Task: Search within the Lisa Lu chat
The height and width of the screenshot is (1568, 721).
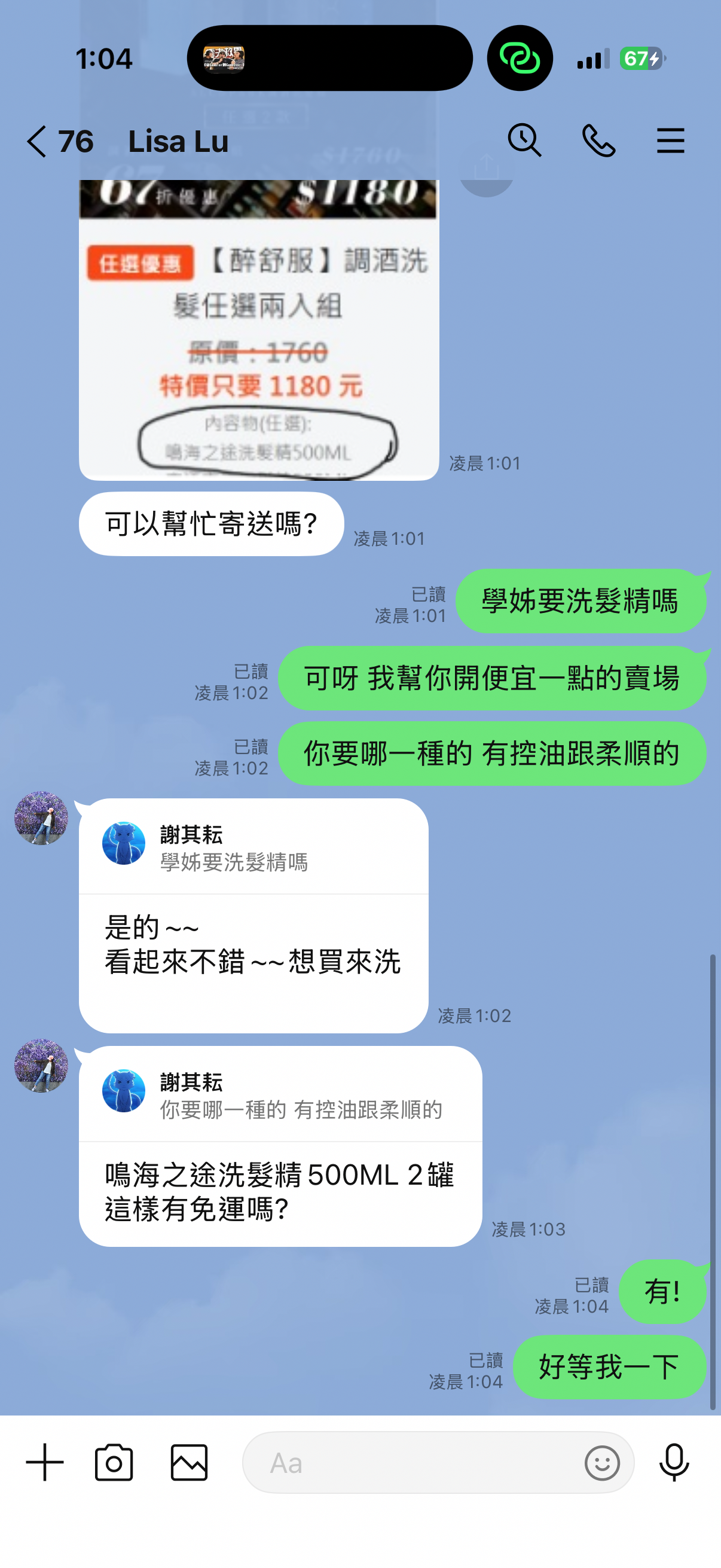Action: pyautogui.click(x=524, y=141)
